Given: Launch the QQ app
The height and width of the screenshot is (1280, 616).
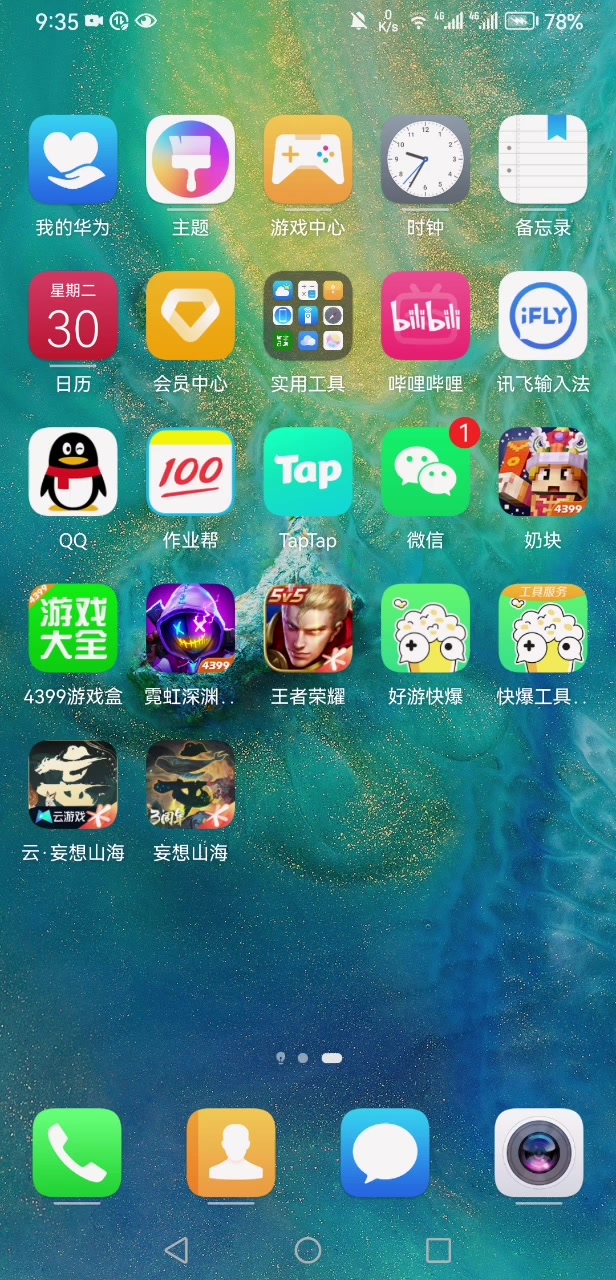Looking at the screenshot, I should [73, 472].
